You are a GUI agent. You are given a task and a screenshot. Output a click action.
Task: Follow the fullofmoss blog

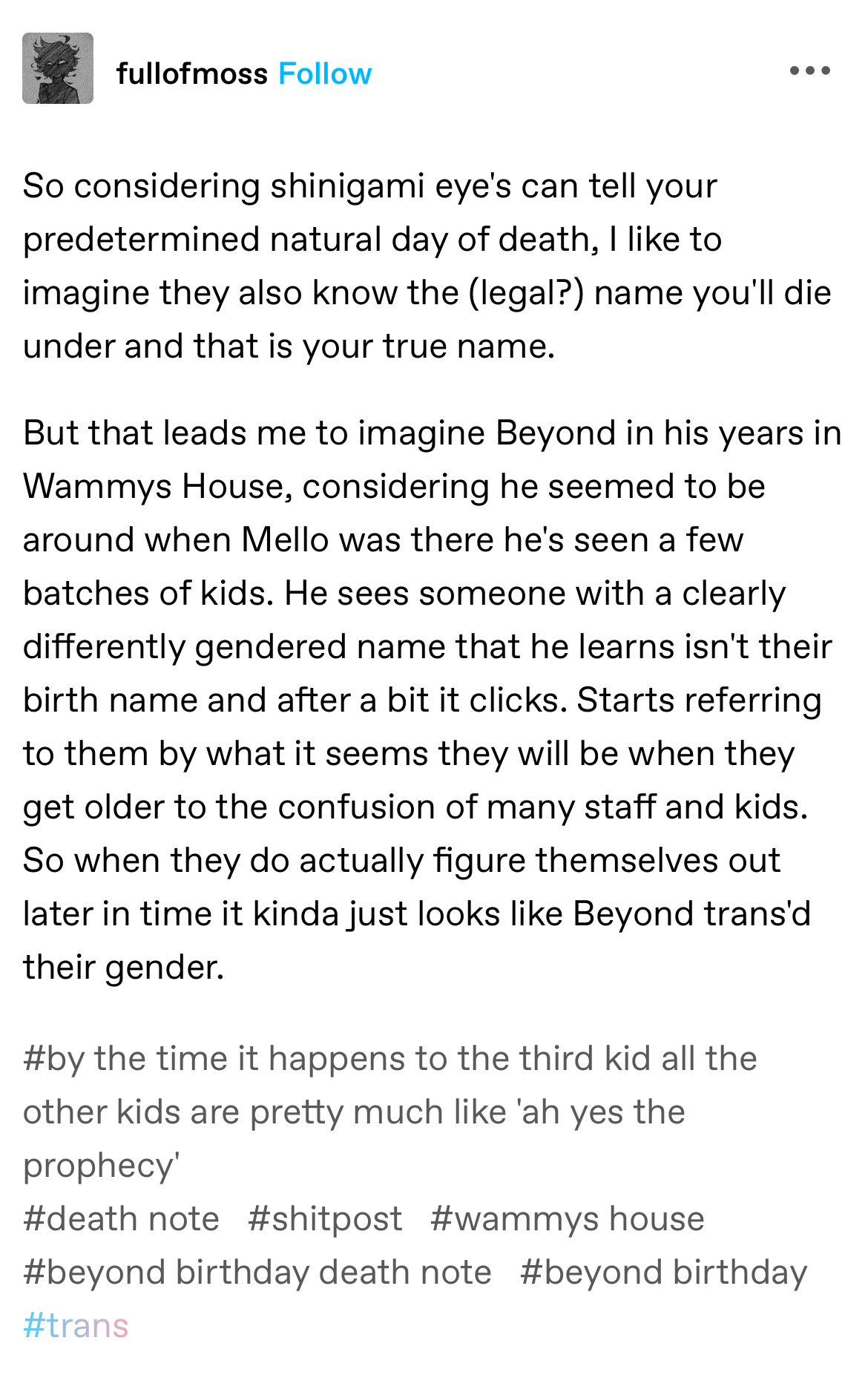(x=325, y=74)
